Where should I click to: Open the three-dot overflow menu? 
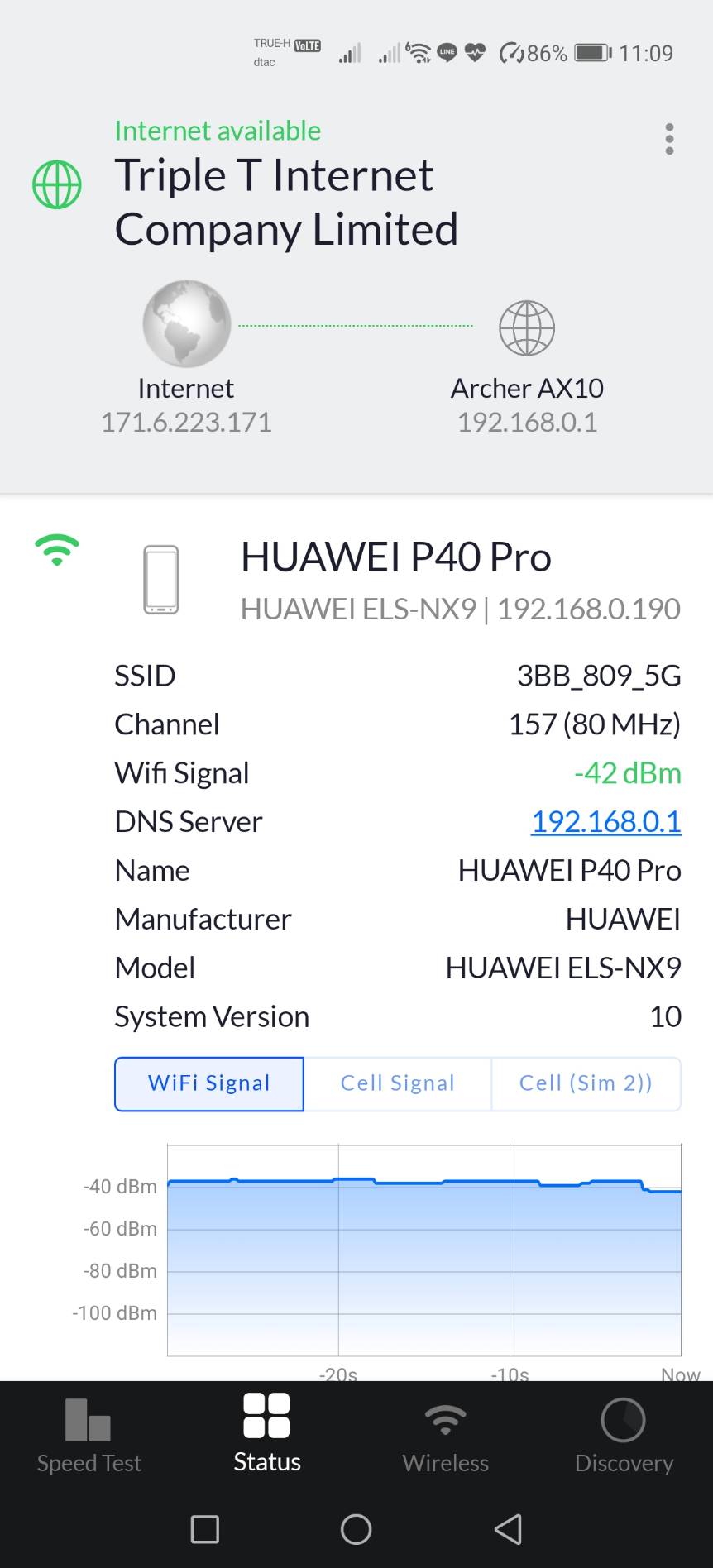(x=669, y=139)
